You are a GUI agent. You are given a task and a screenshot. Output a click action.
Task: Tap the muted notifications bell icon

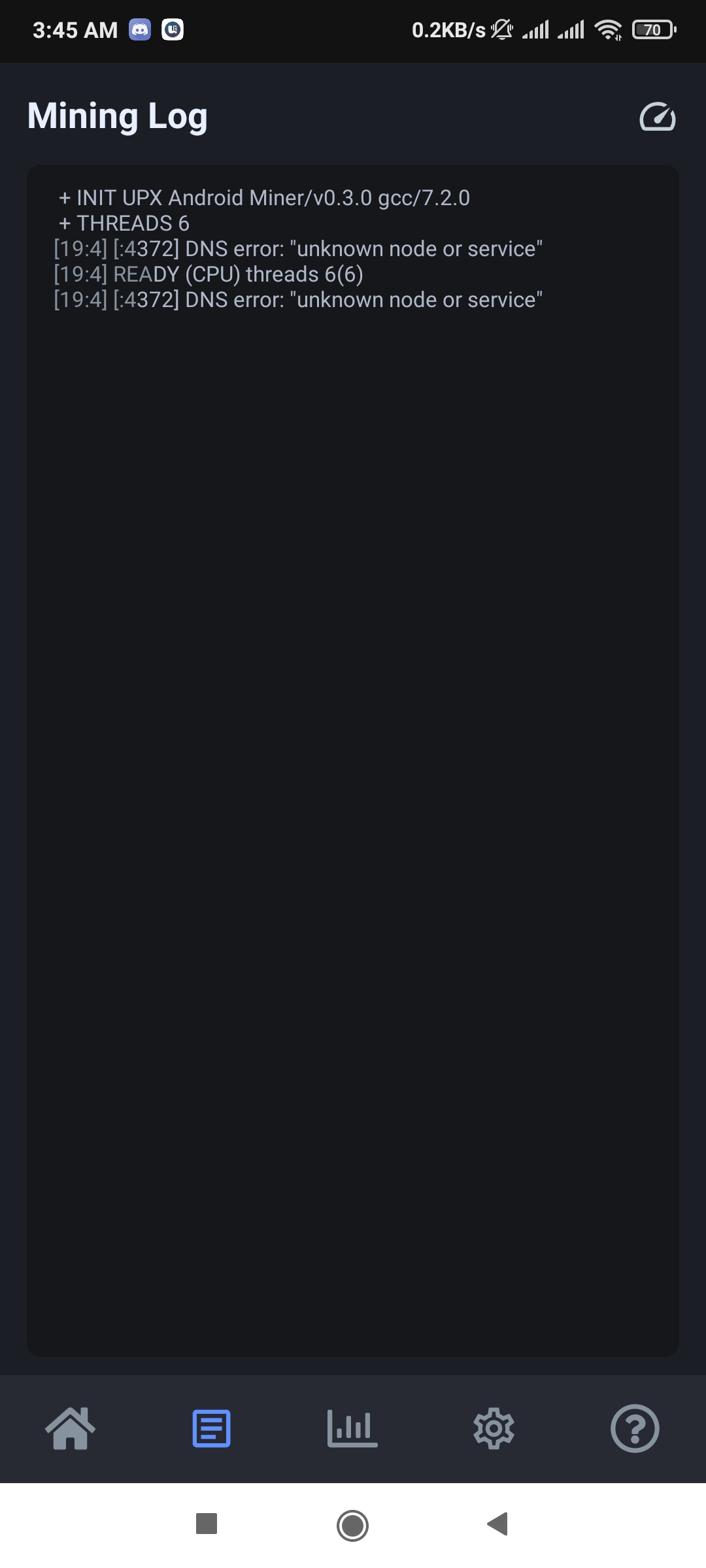click(500, 29)
